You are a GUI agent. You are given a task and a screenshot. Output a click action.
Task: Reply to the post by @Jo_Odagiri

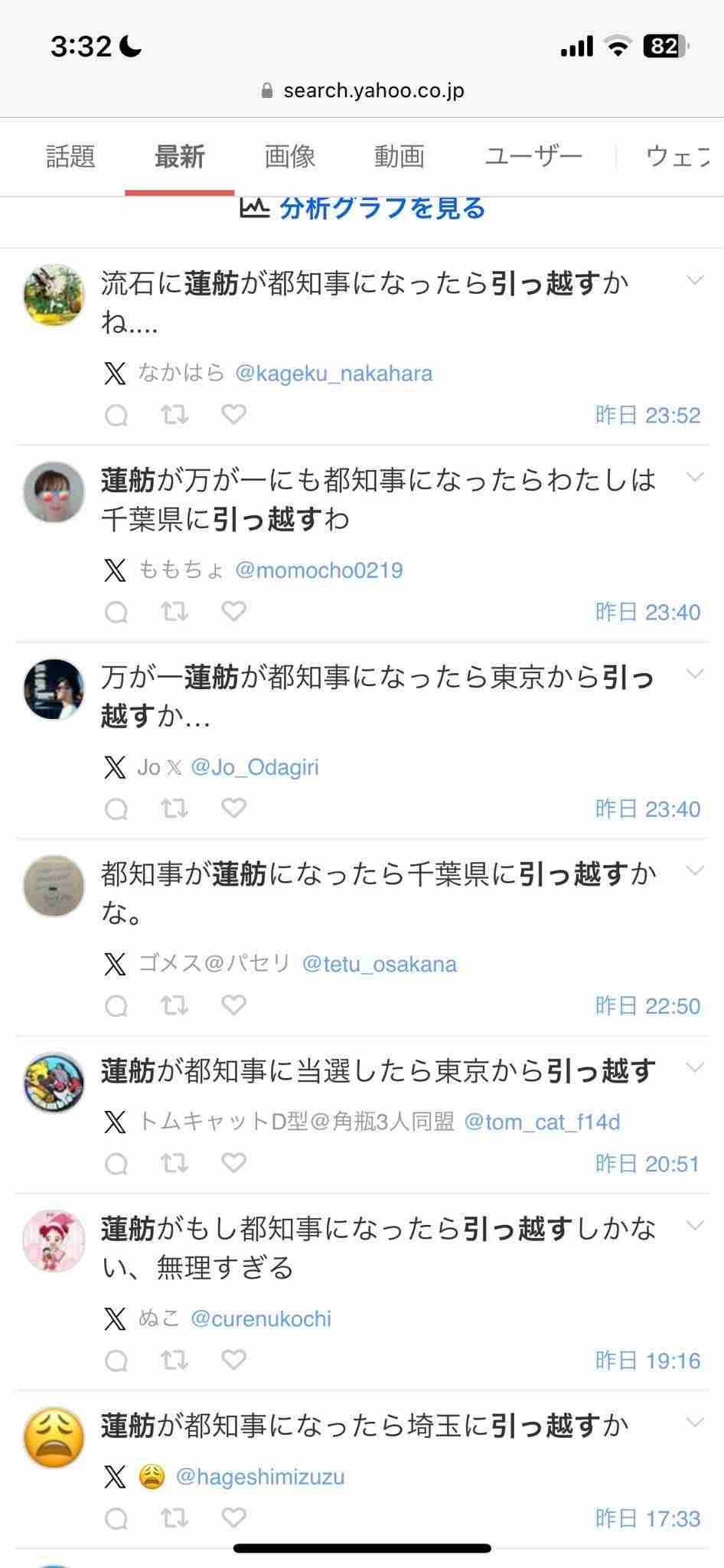coord(116,809)
